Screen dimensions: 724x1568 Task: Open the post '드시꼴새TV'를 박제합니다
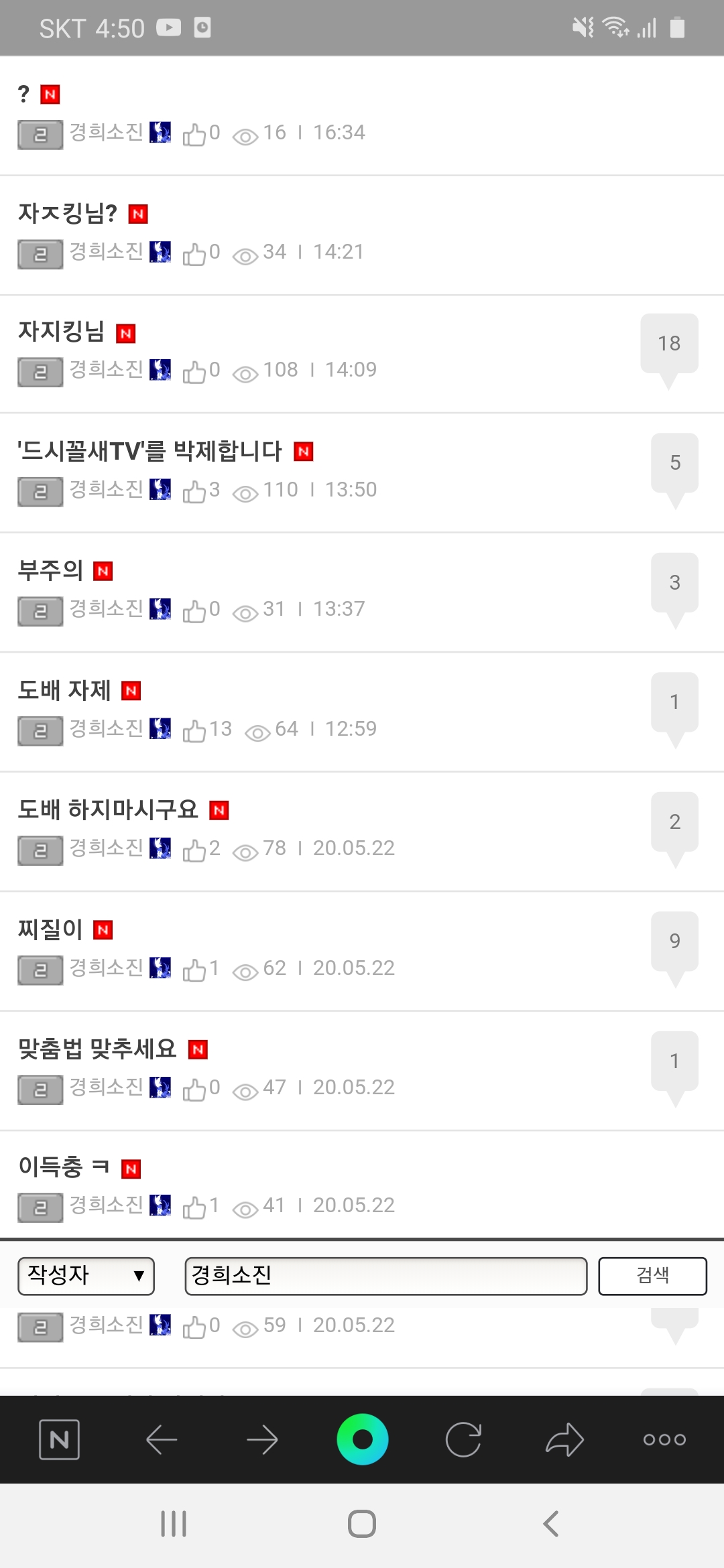pos(149,451)
